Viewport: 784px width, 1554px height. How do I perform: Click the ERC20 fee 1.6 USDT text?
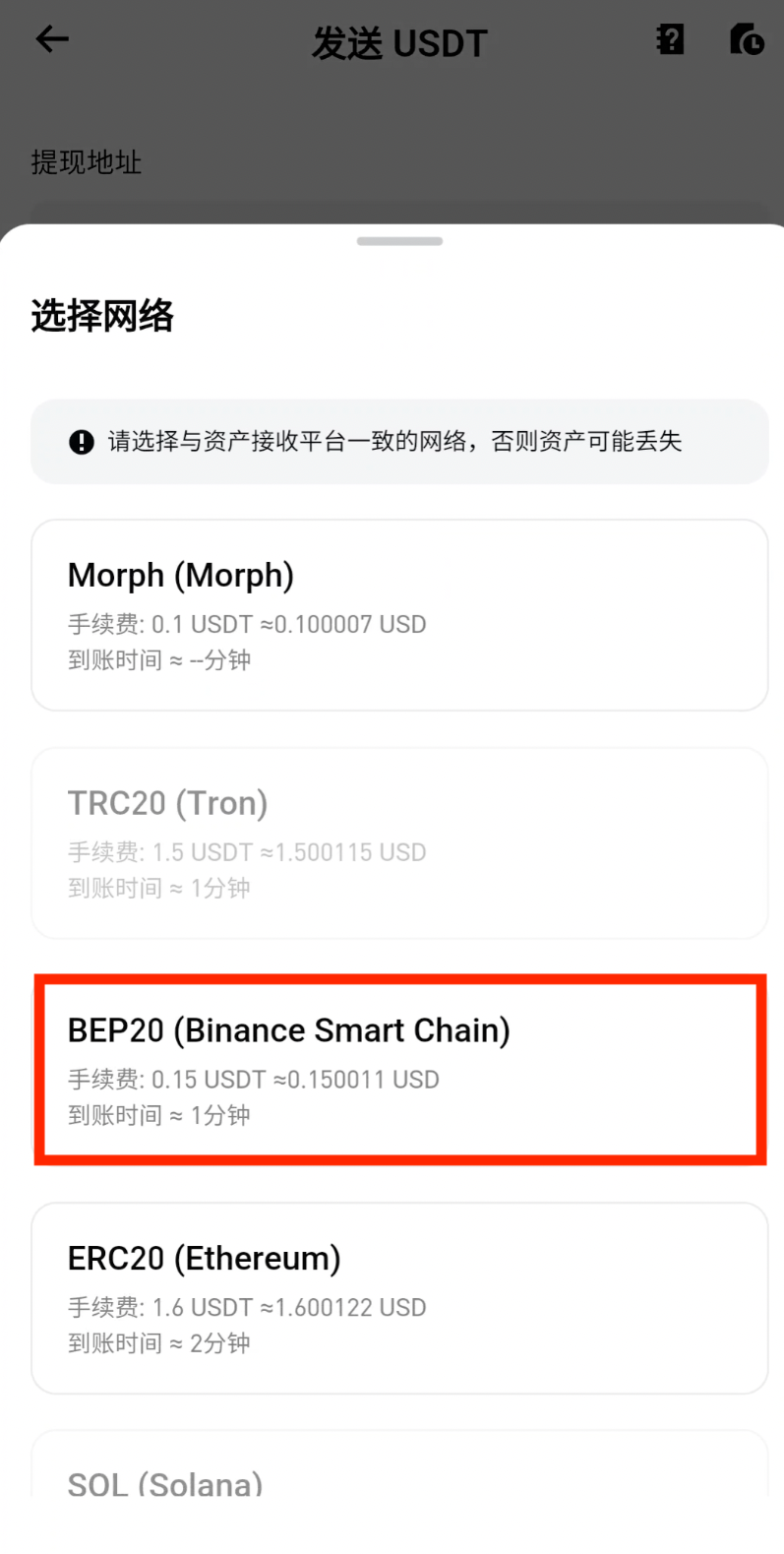(x=246, y=1307)
